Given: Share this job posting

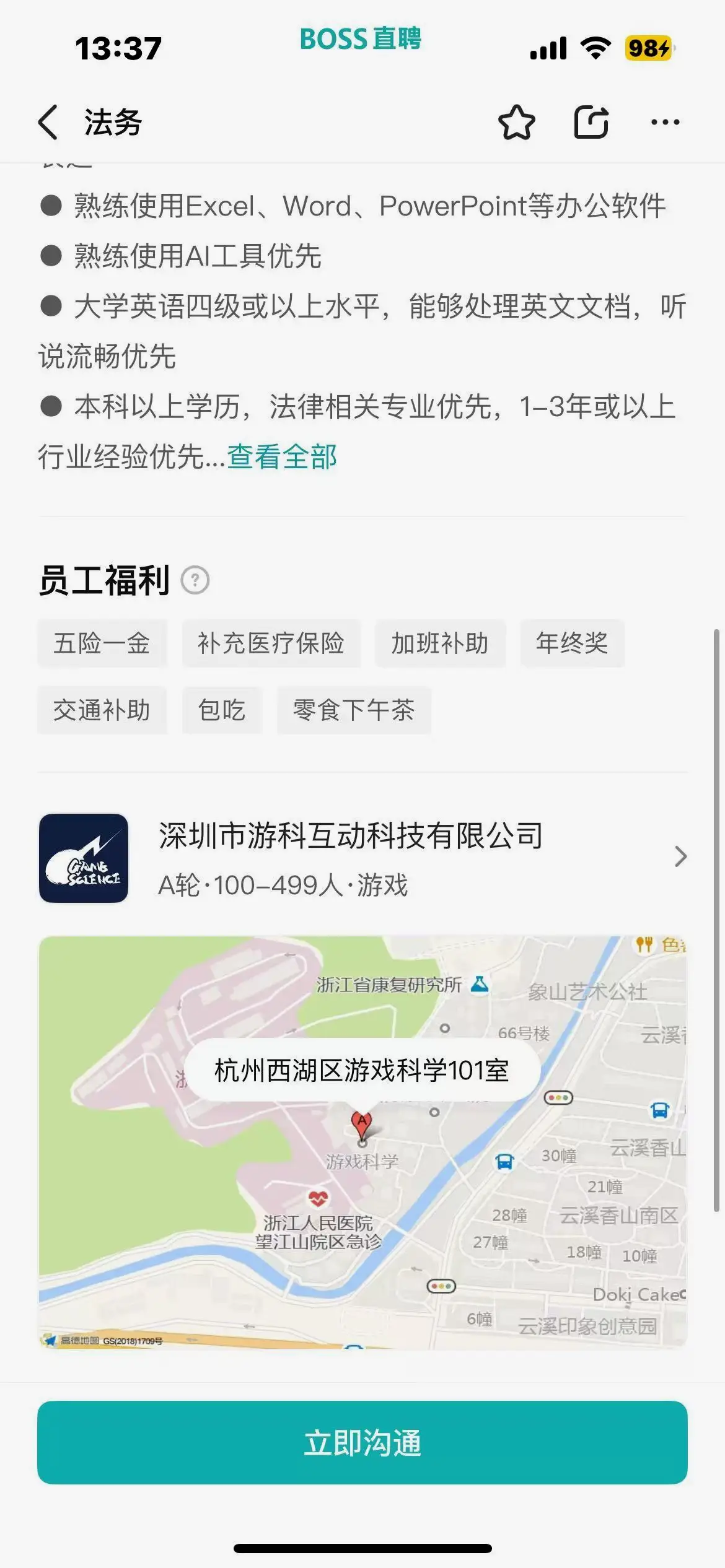Looking at the screenshot, I should (x=591, y=122).
